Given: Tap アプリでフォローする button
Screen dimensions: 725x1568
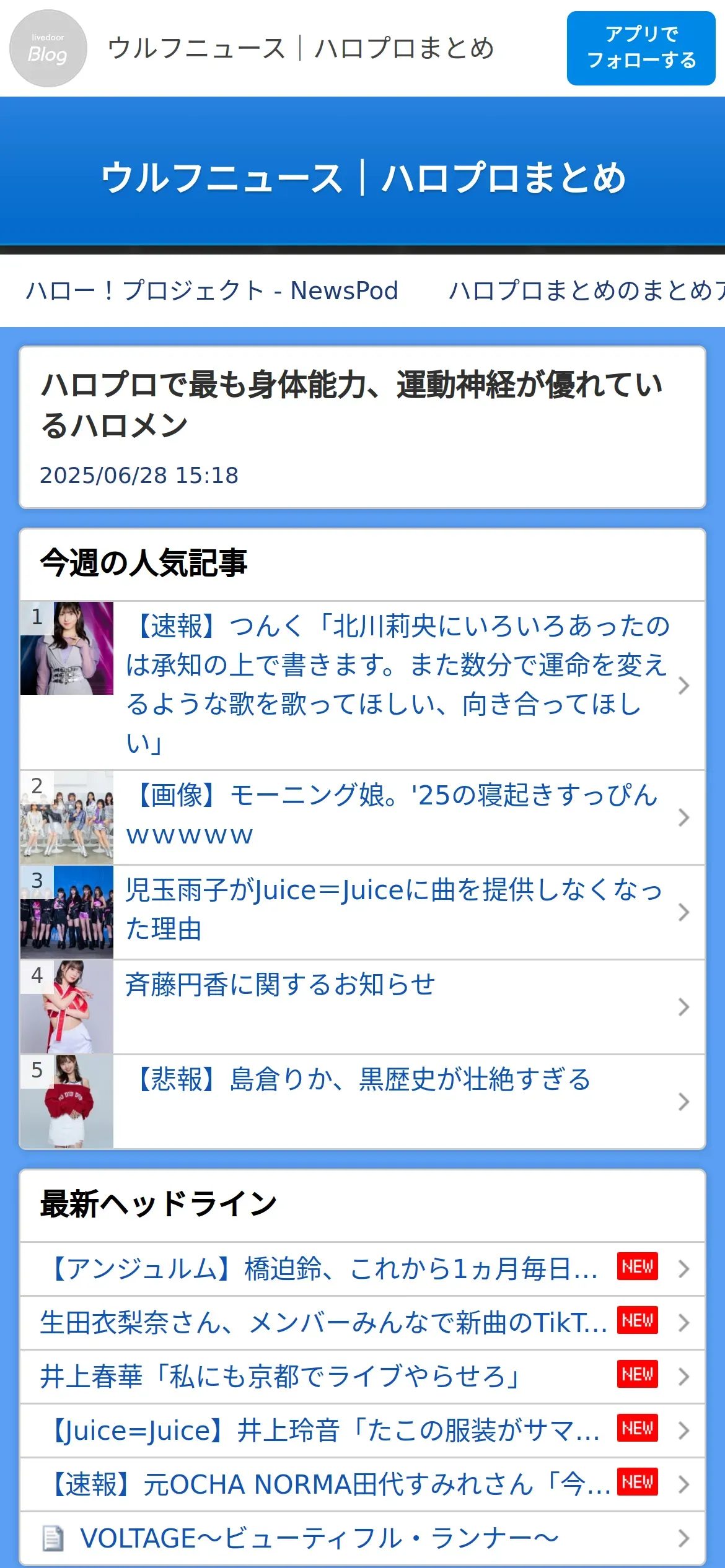Looking at the screenshot, I should (x=641, y=48).
